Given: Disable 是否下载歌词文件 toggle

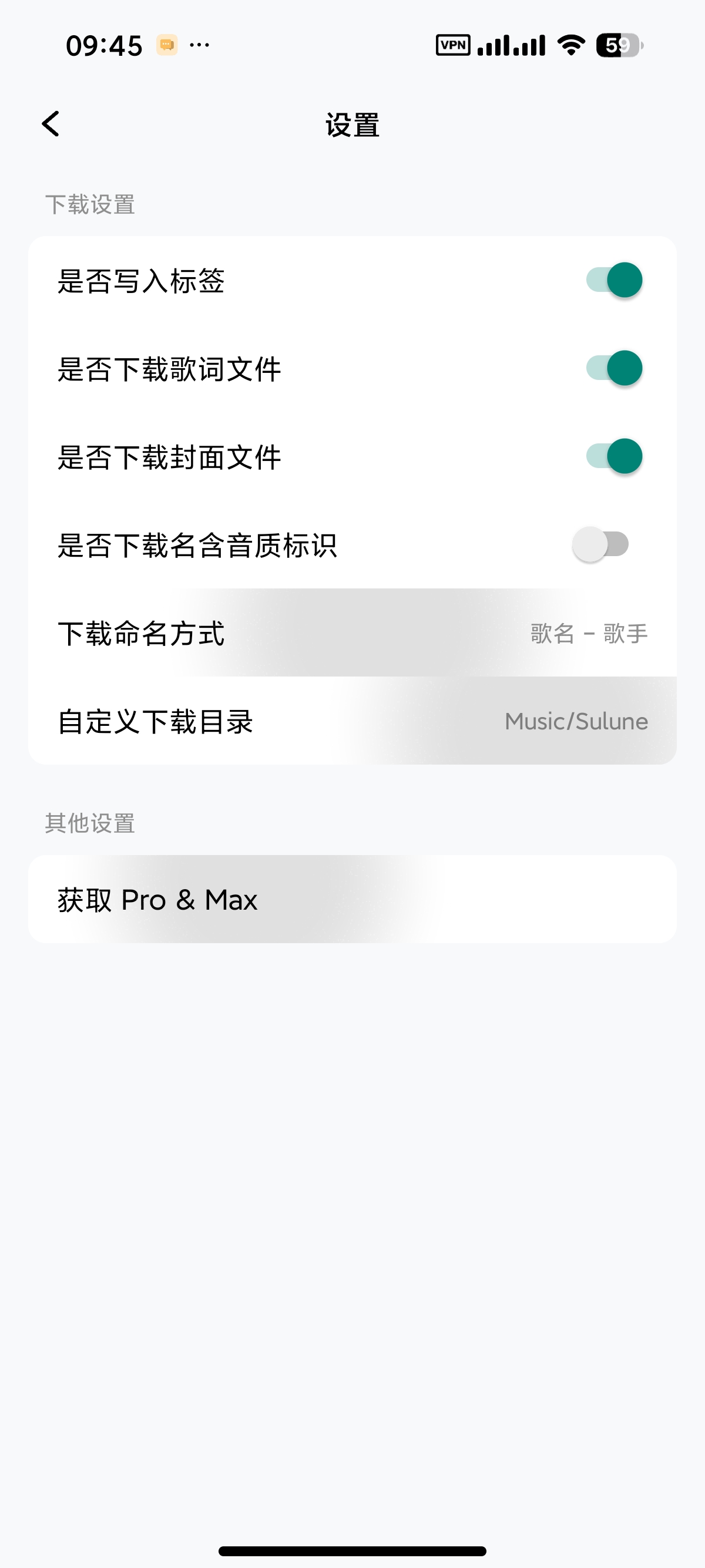Looking at the screenshot, I should pyautogui.click(x=614, y=368).
